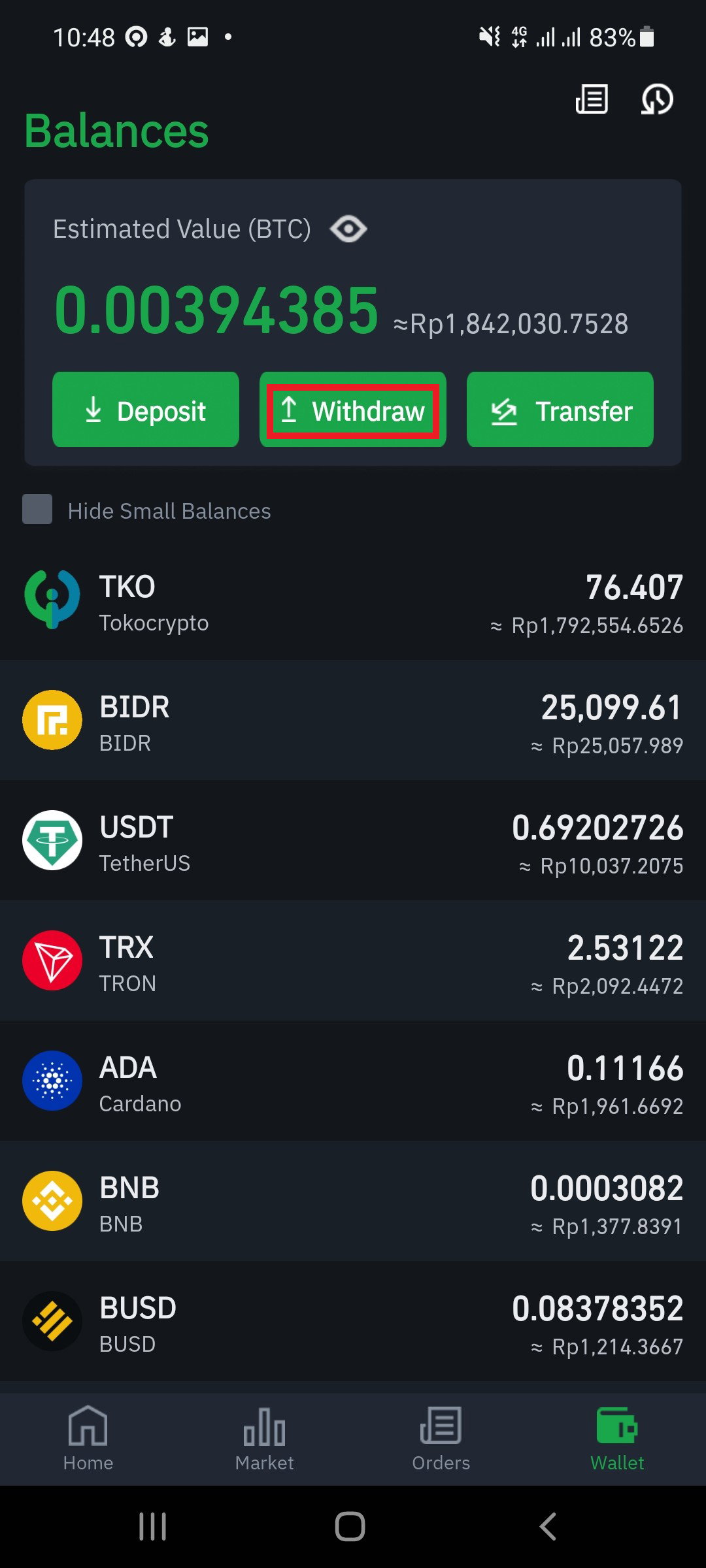This screenshot has height=1568, width=706.
Task: Open the ADA Cardano balance row
Action: 353,1081
